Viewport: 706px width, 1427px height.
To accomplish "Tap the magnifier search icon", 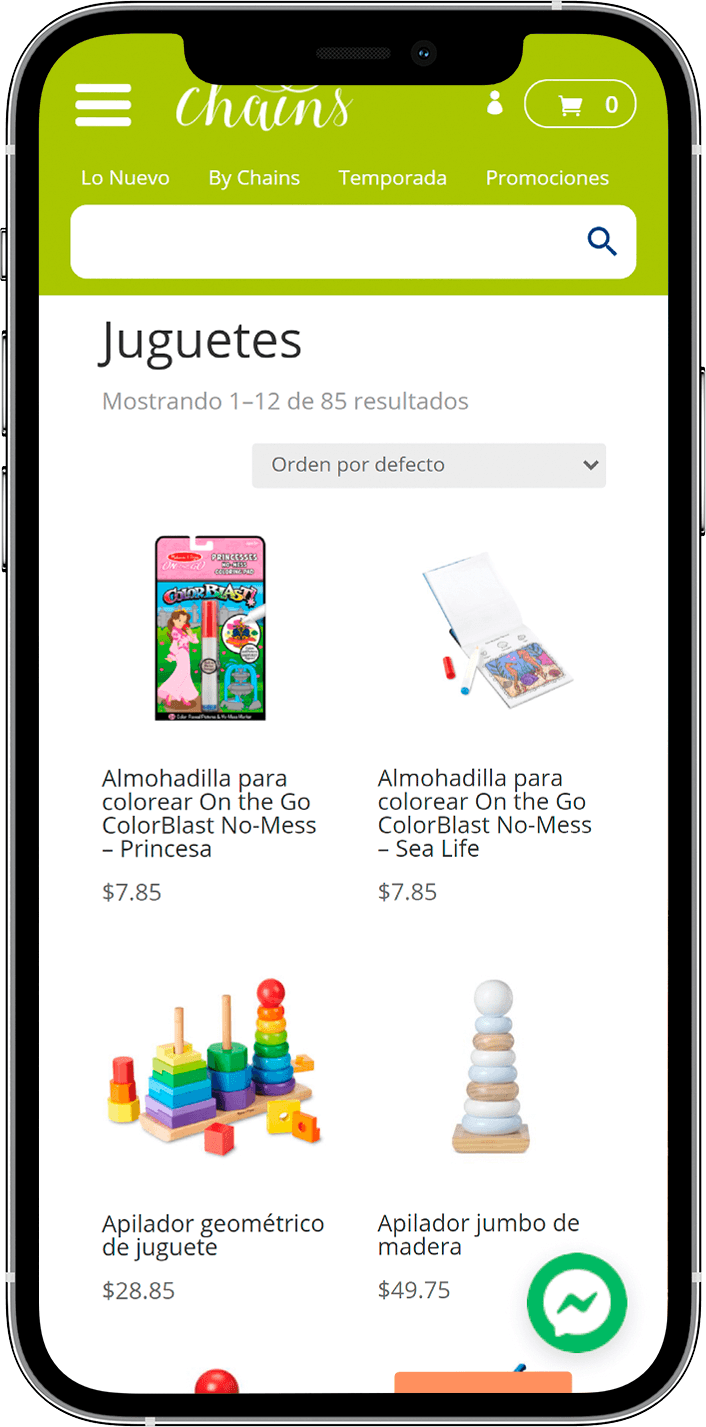I will pos(602,241).
